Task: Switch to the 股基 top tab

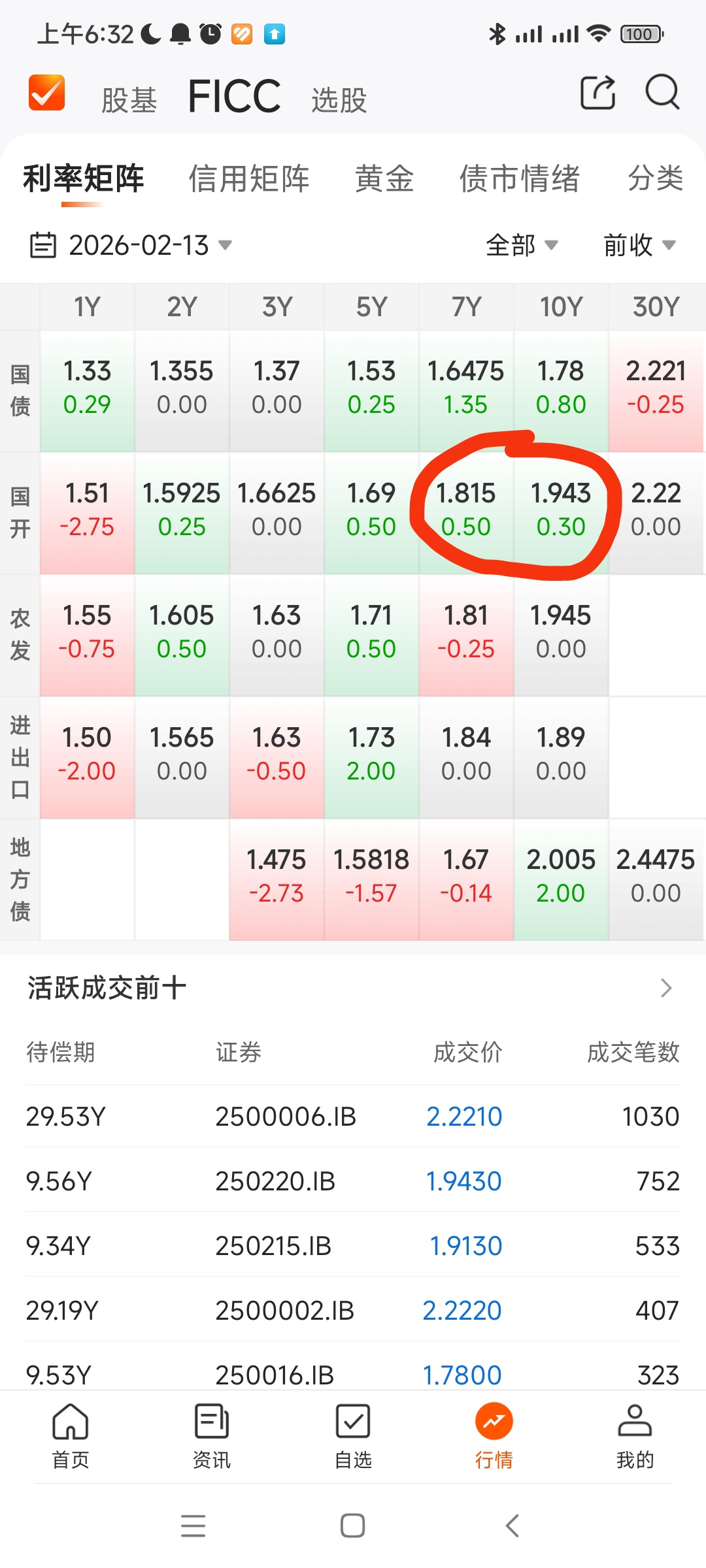Action: 129,101
